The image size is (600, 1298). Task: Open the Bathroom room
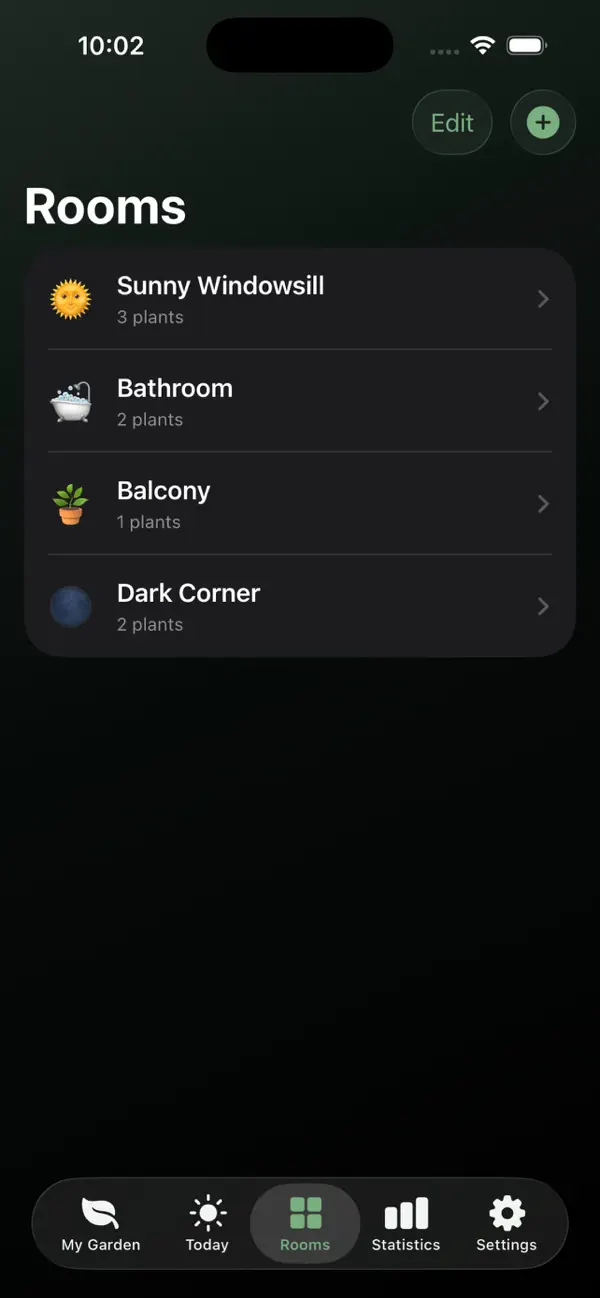[300, 401]
